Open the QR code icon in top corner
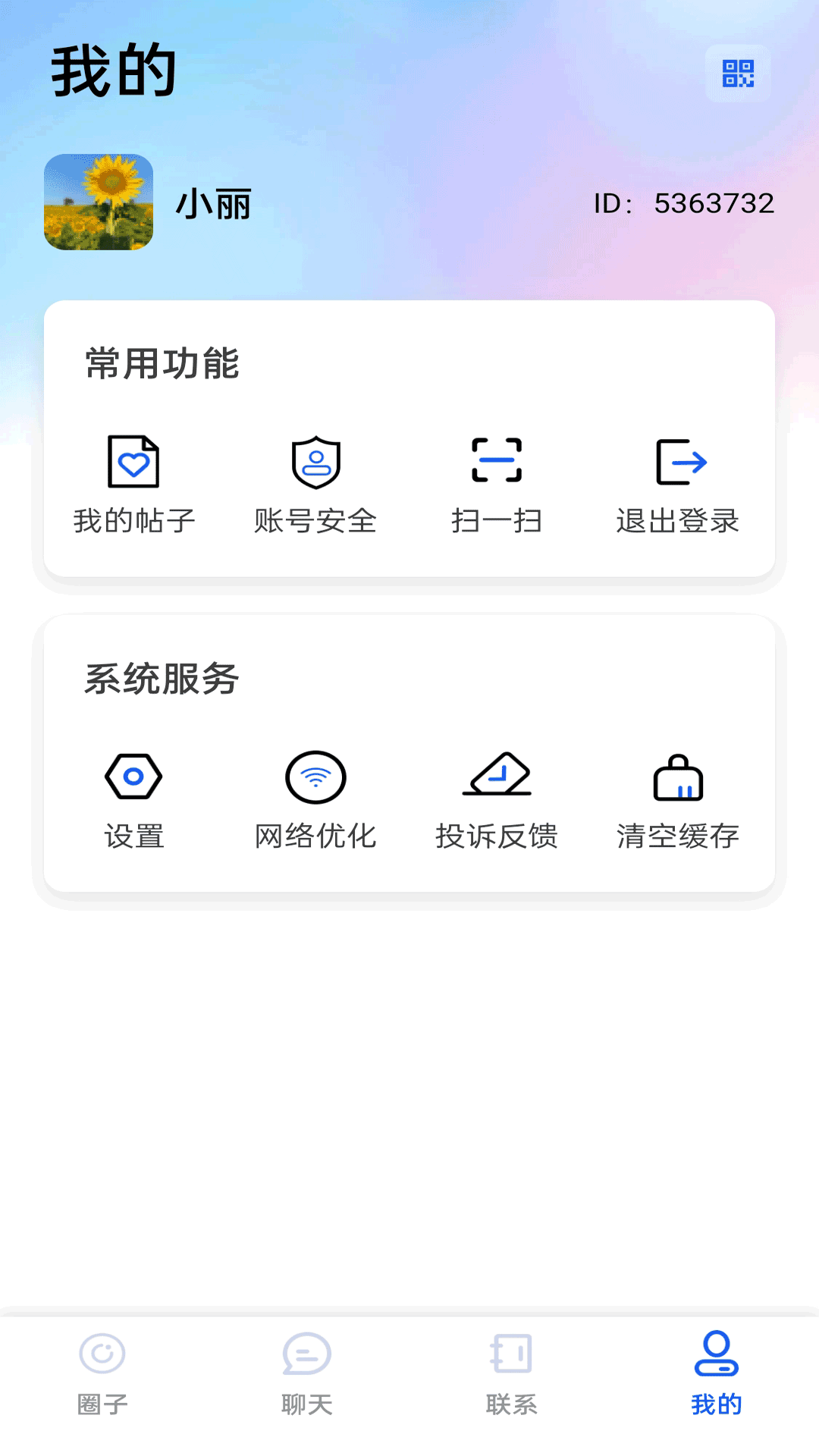This screenshot has width=819, height=1456. point(736,74)
